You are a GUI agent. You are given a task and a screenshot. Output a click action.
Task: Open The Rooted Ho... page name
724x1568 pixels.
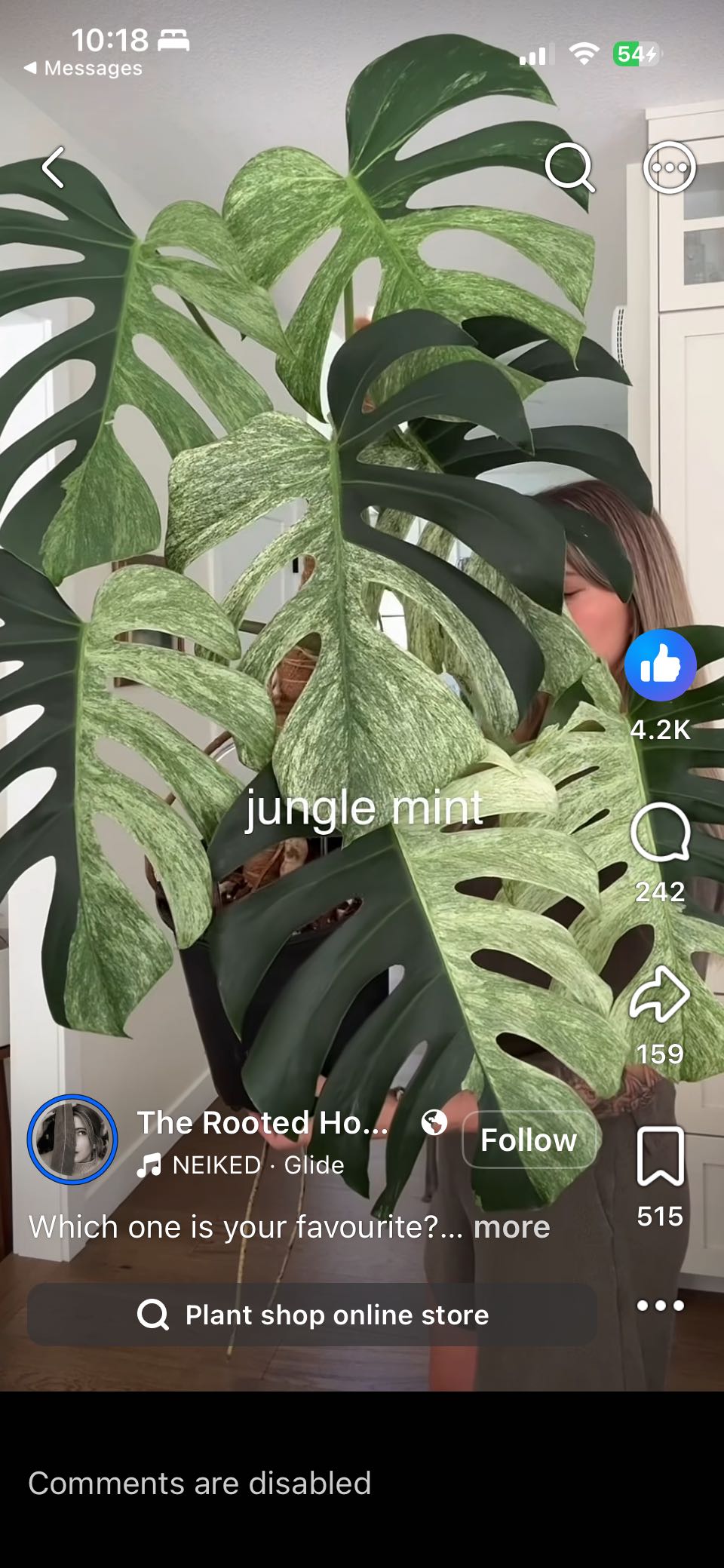coord(262,1122)
